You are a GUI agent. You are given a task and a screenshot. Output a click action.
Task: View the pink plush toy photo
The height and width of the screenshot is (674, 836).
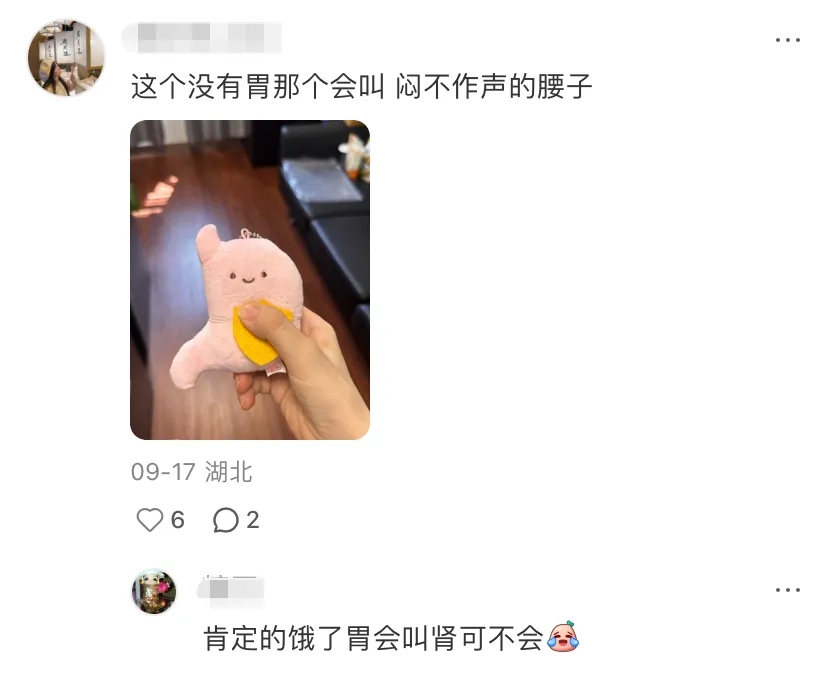(x=250, y=280)
